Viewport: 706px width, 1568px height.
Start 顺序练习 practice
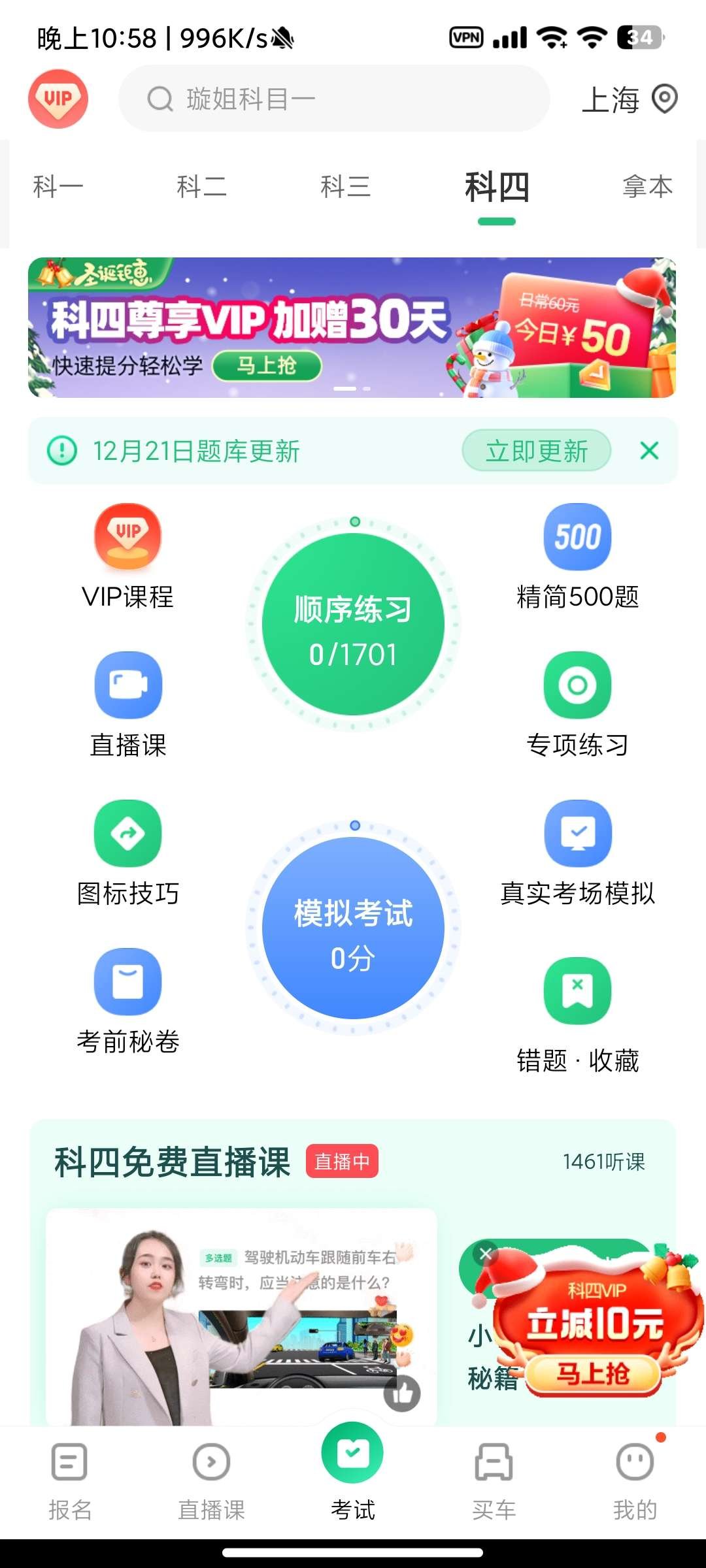353,625
